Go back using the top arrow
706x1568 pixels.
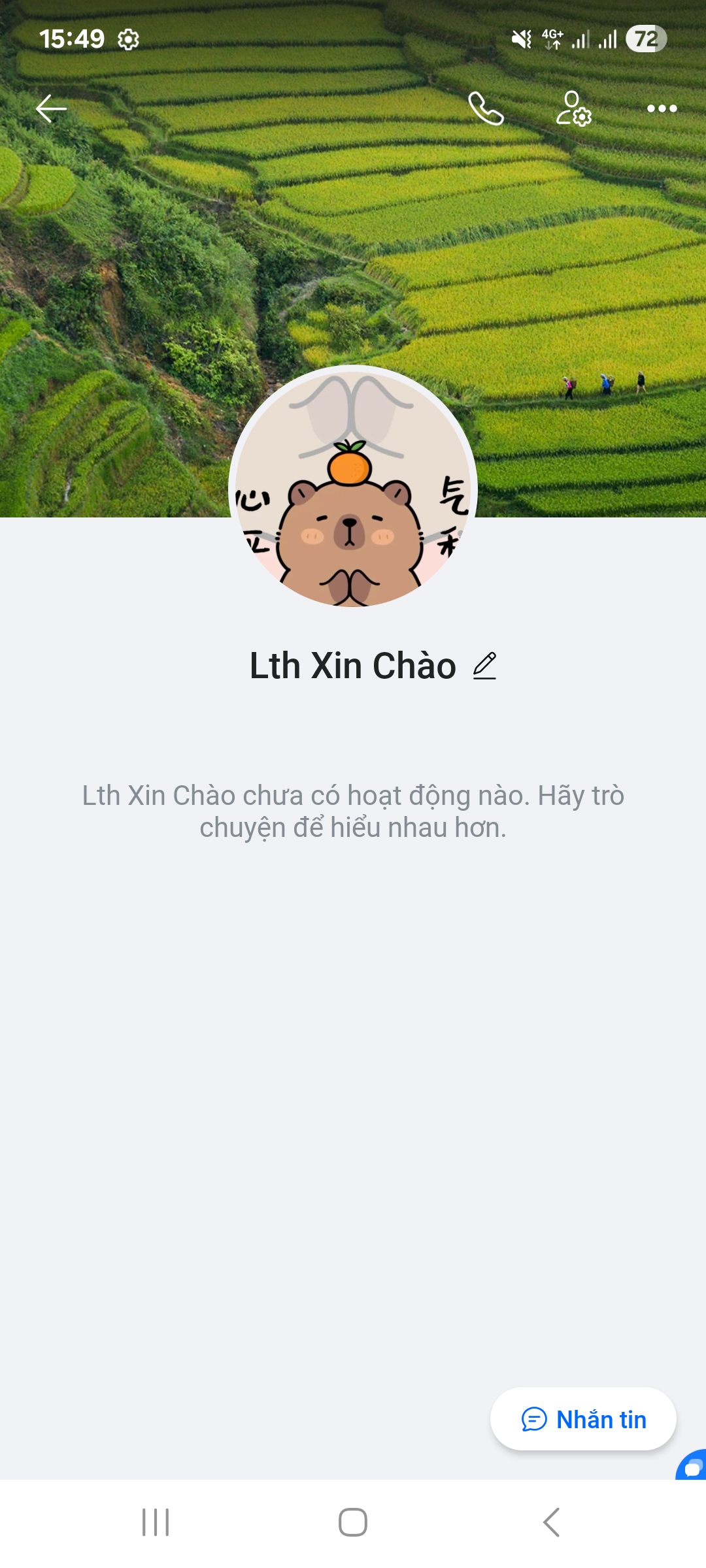(51, 108)
